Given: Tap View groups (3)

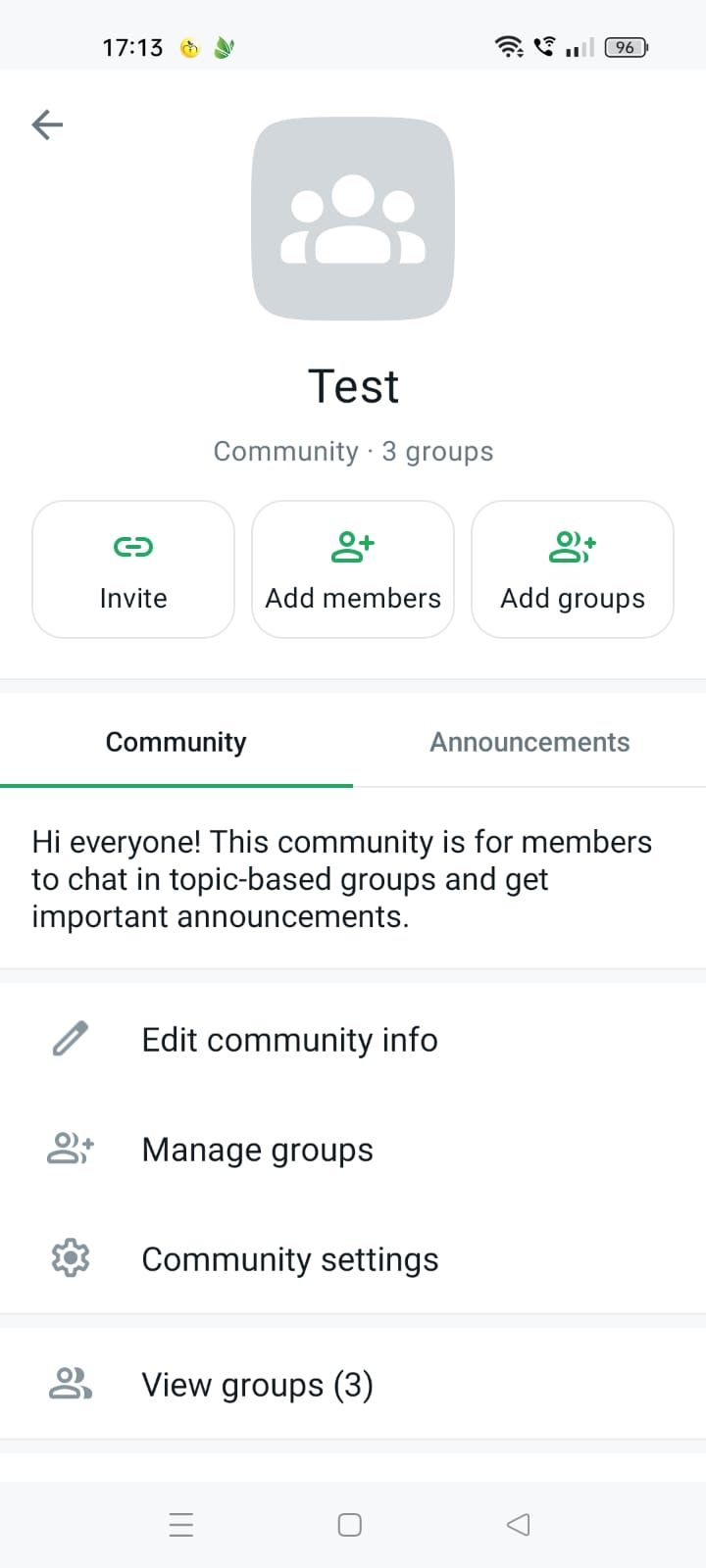Looking at the screenshot, I should (257, 1384).
